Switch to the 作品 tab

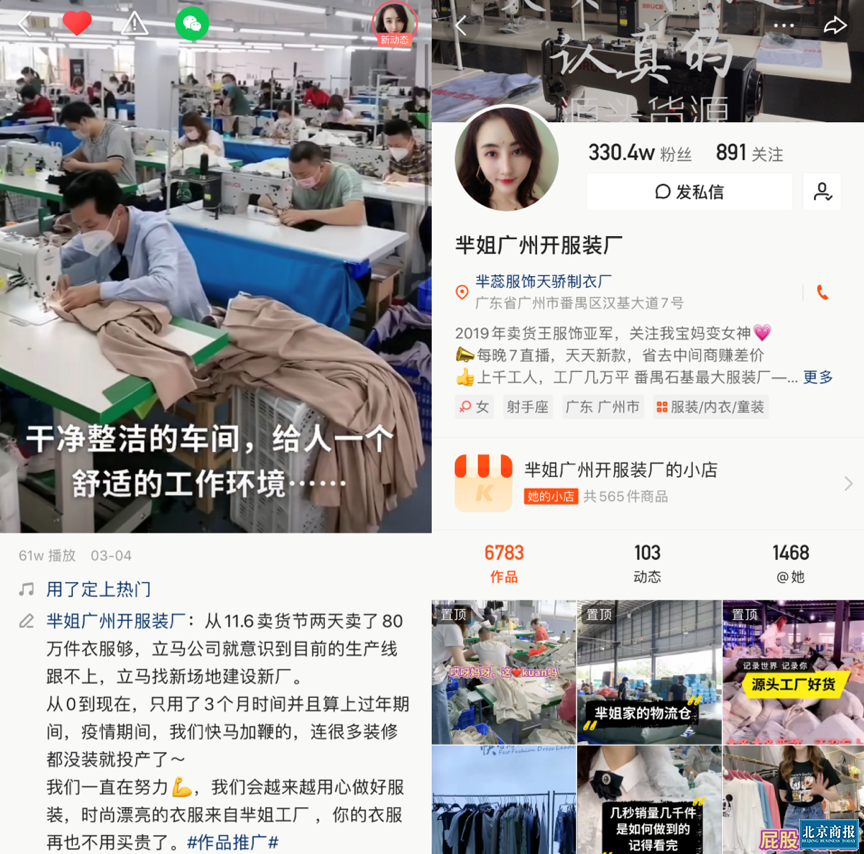504,563
